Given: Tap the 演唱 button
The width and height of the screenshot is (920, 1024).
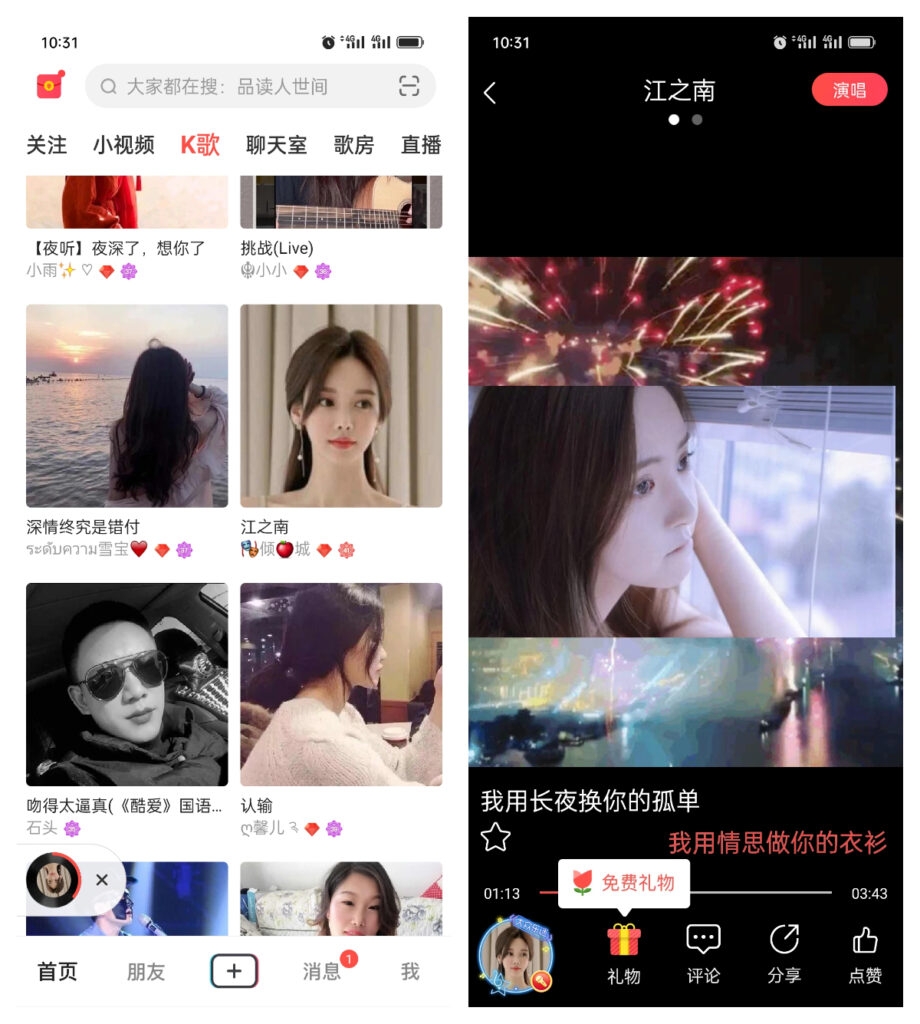Looking at the screenshot, I should (x=849, y=90).
